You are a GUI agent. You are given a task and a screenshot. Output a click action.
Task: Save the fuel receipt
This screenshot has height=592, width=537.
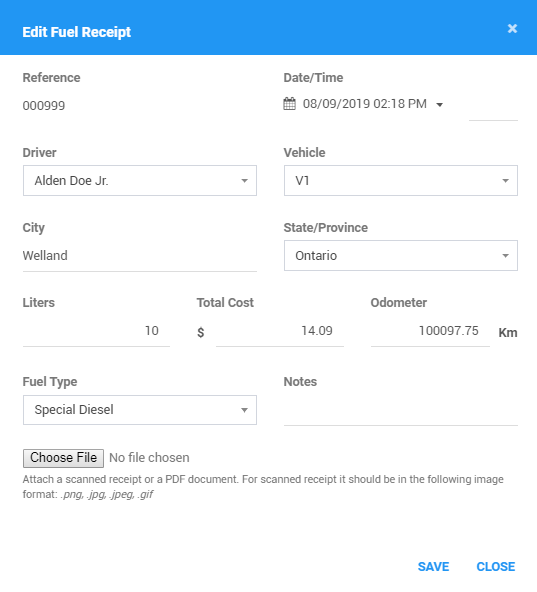click(434, 566)
